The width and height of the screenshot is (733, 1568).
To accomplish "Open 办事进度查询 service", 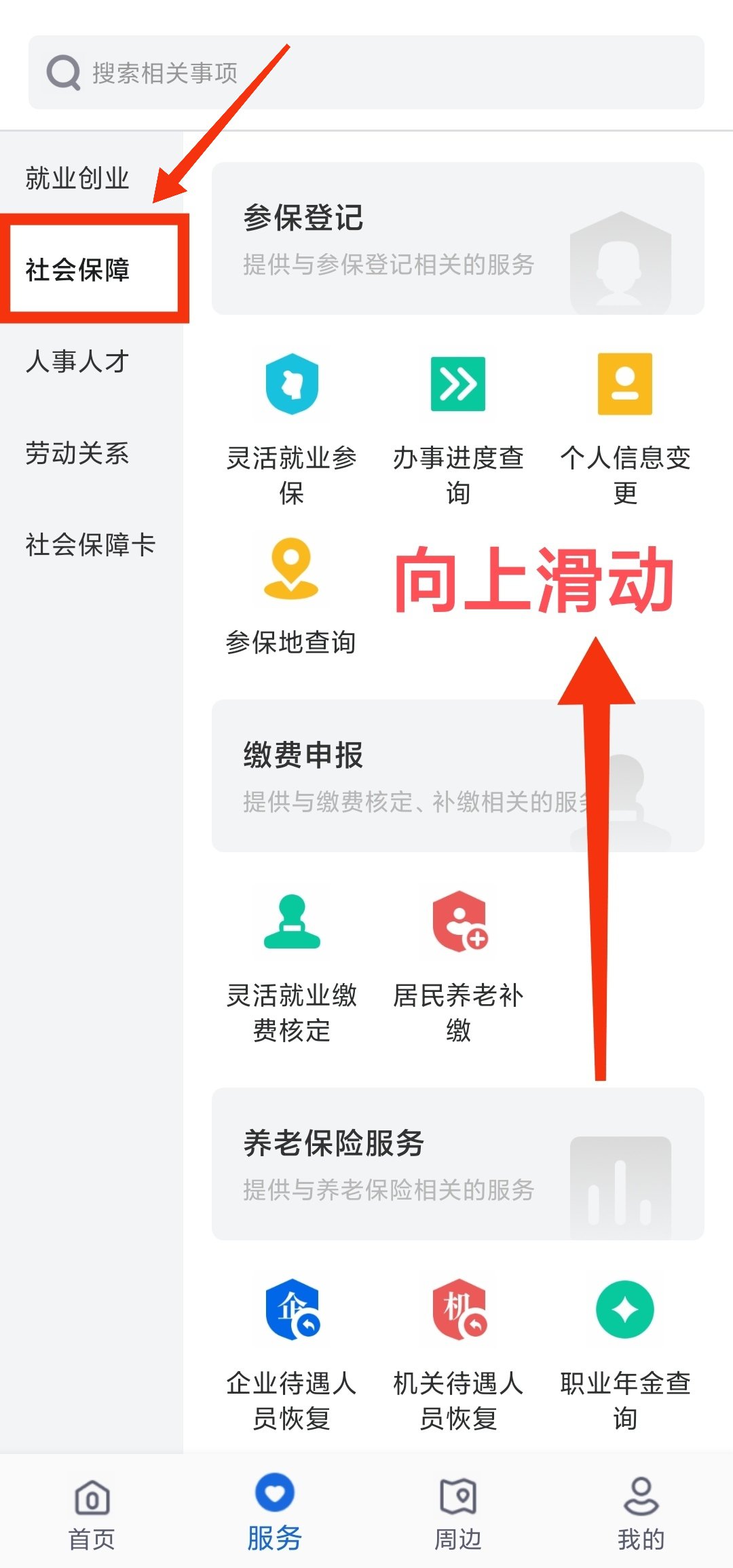I will (458, 427).
